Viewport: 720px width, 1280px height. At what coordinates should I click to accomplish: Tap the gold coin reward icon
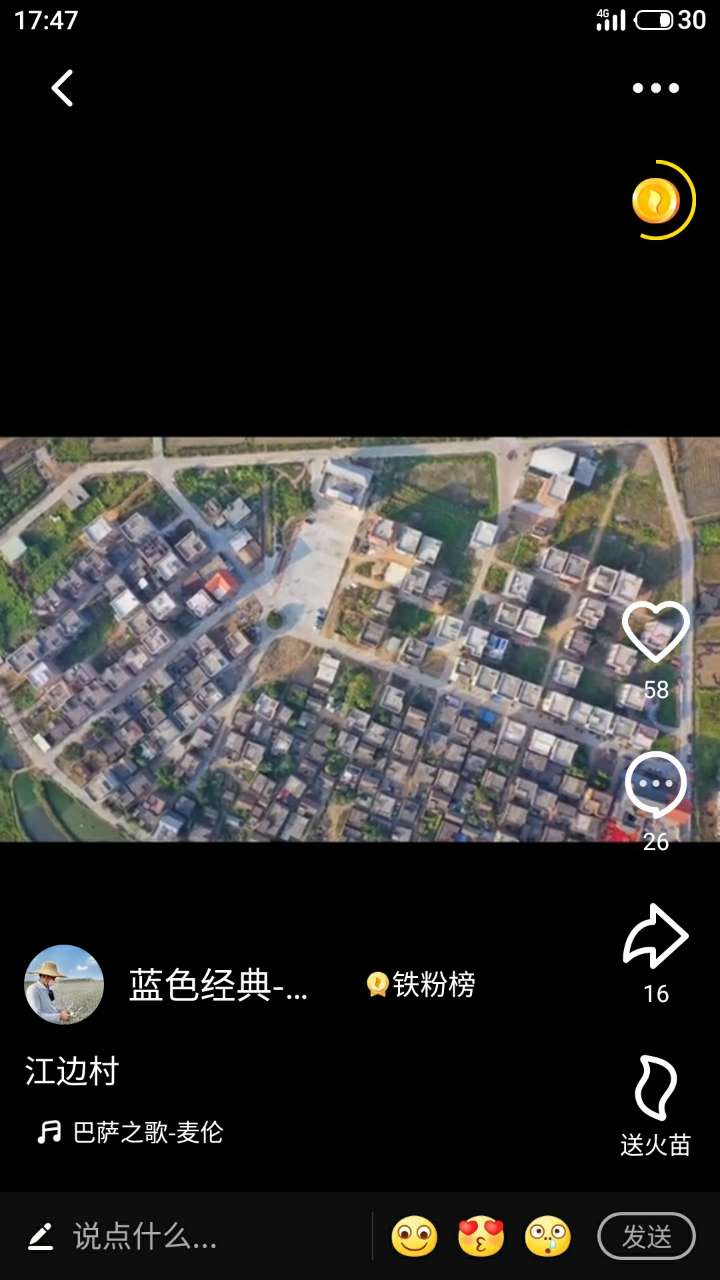click(x=657, y=201)
